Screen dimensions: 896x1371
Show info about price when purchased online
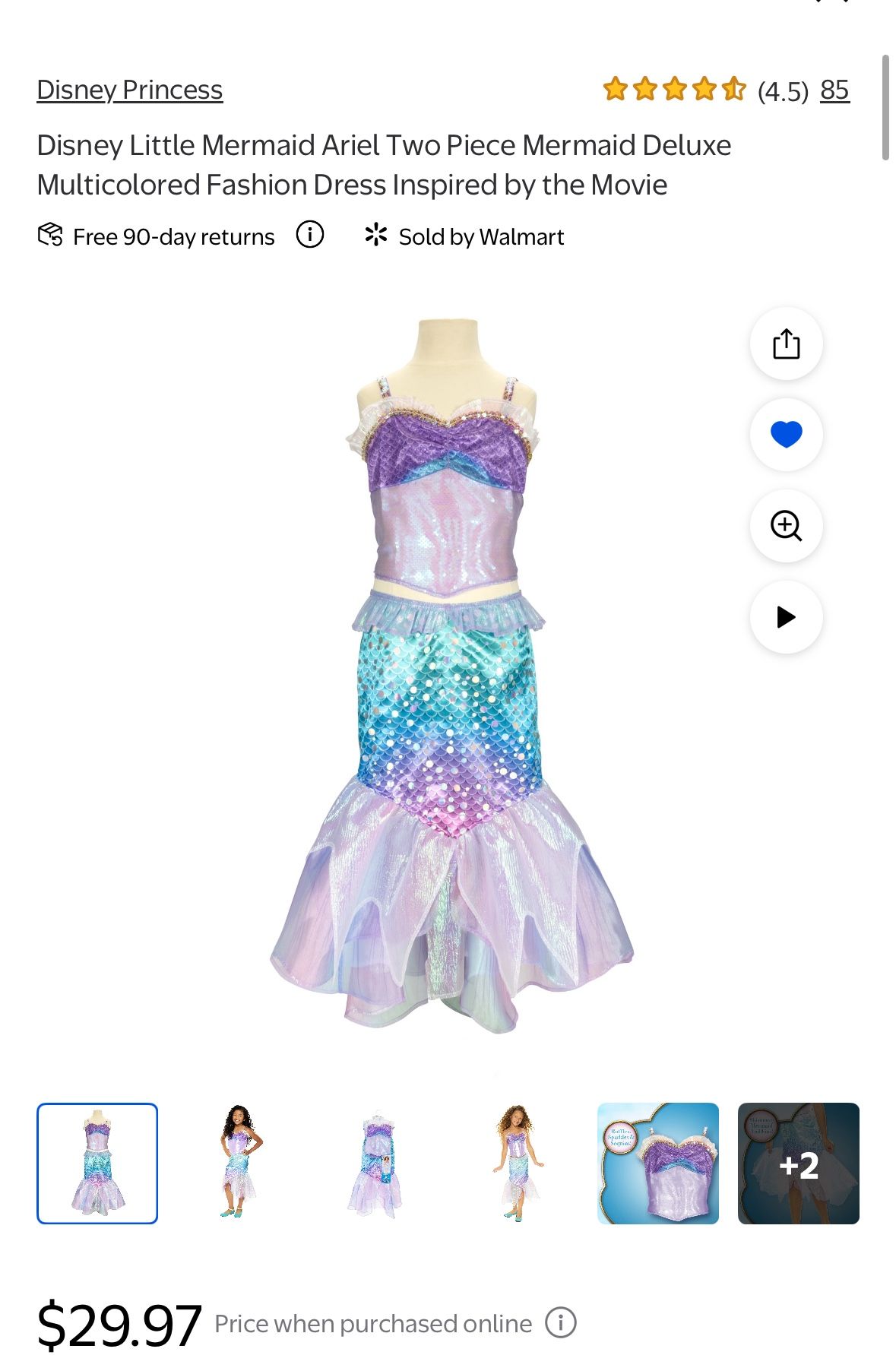560,1323
